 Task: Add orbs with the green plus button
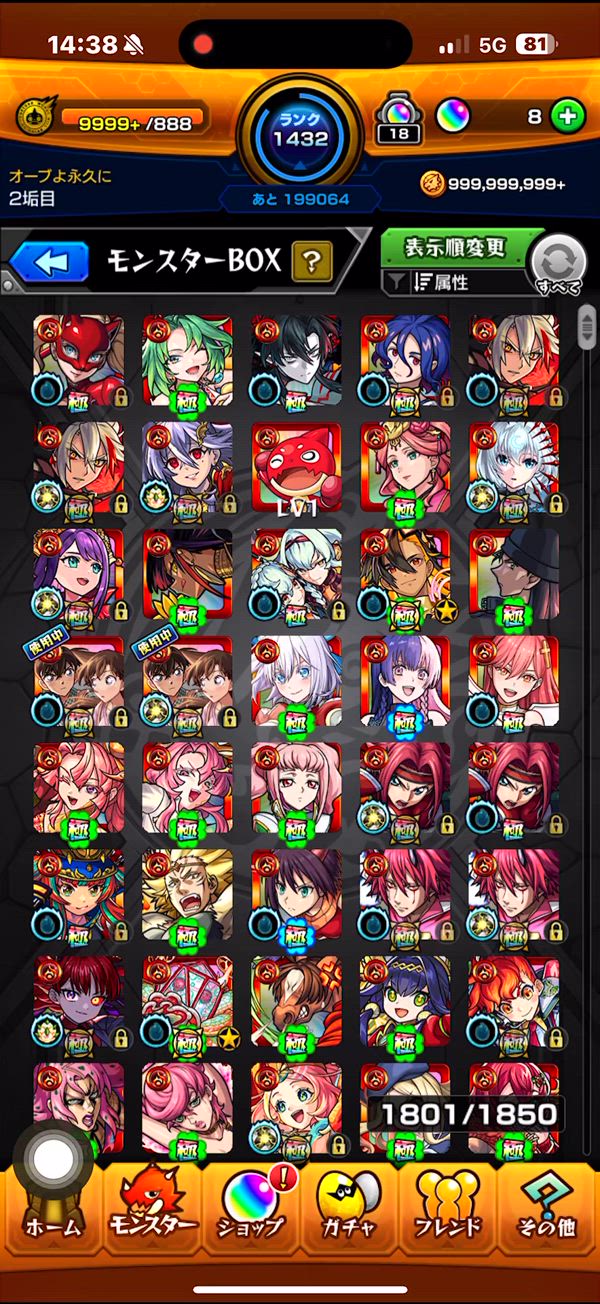tap(568, 117)
